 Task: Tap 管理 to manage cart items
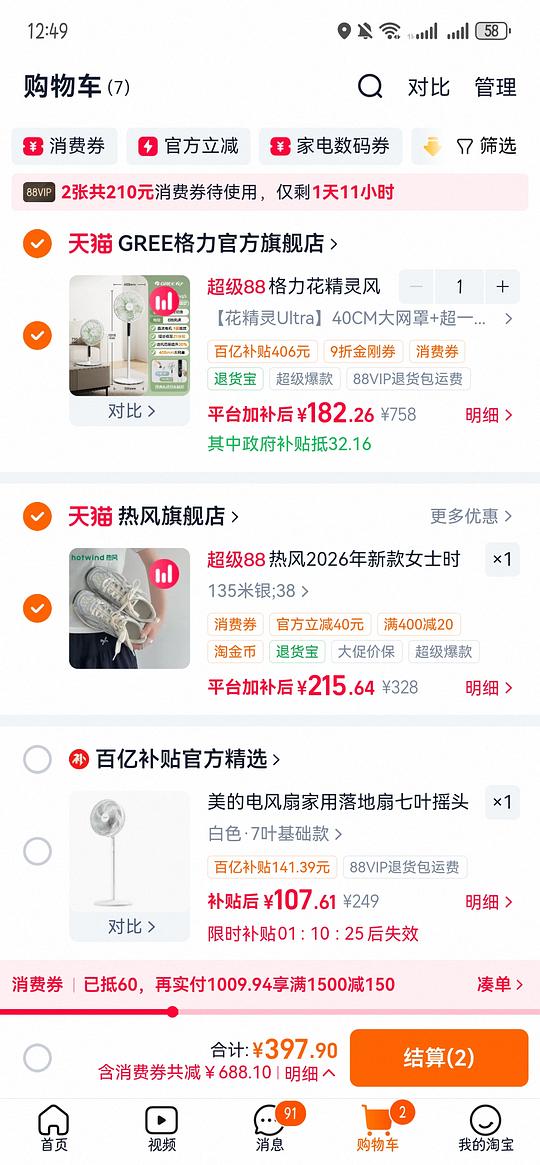(x=495, y=87)
